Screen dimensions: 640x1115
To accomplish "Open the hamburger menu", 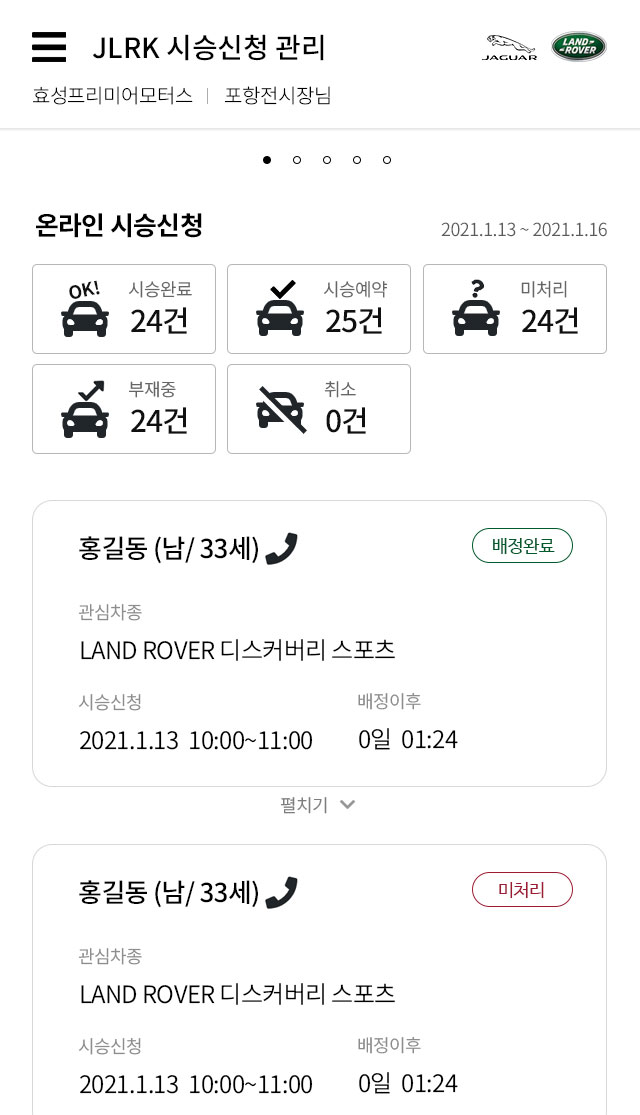I will point(49,47).
